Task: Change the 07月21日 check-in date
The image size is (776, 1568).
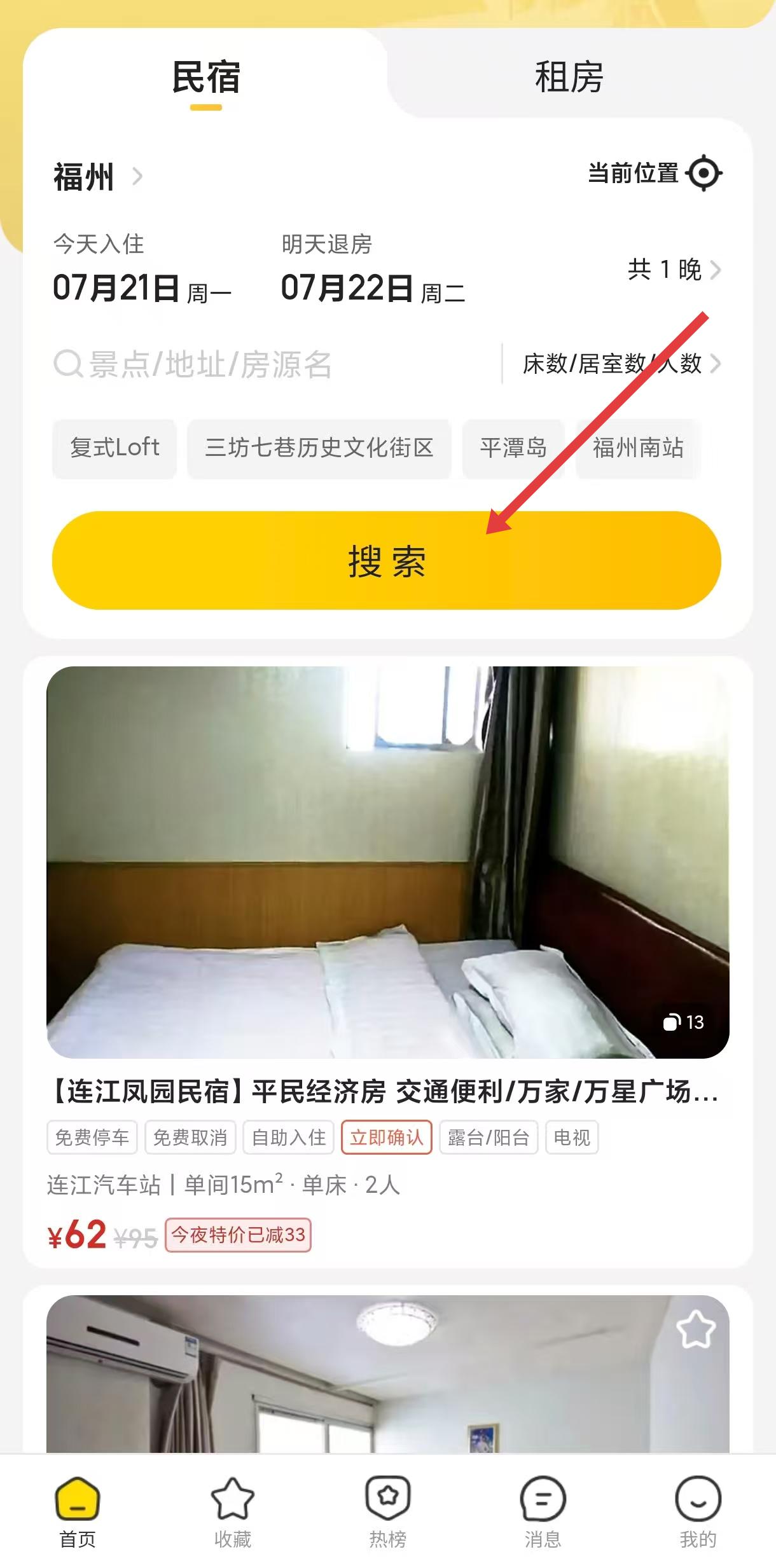Action: tap(141, 287)
